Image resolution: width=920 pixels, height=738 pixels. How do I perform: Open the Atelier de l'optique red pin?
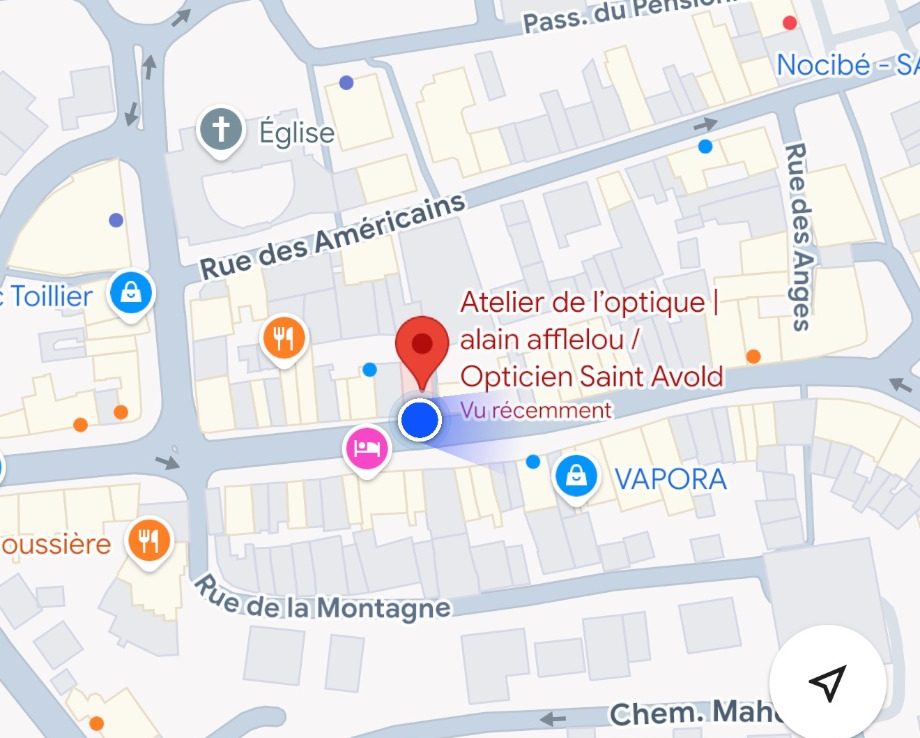point(422,346)
